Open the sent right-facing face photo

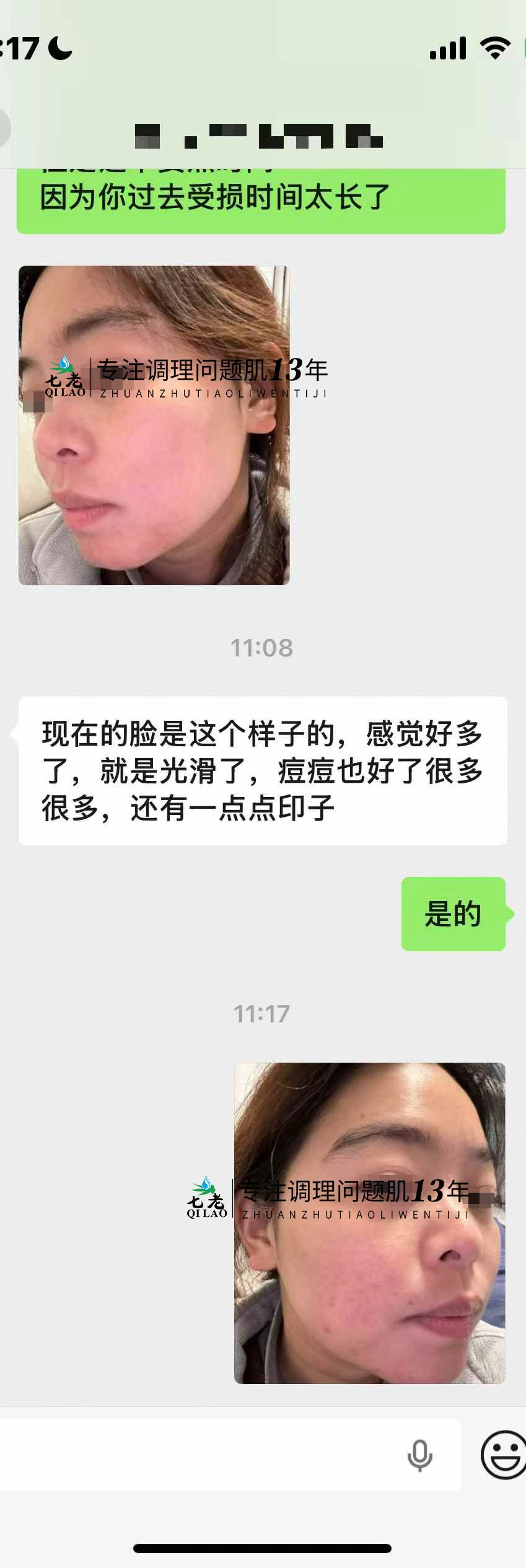pos(369,1223)
